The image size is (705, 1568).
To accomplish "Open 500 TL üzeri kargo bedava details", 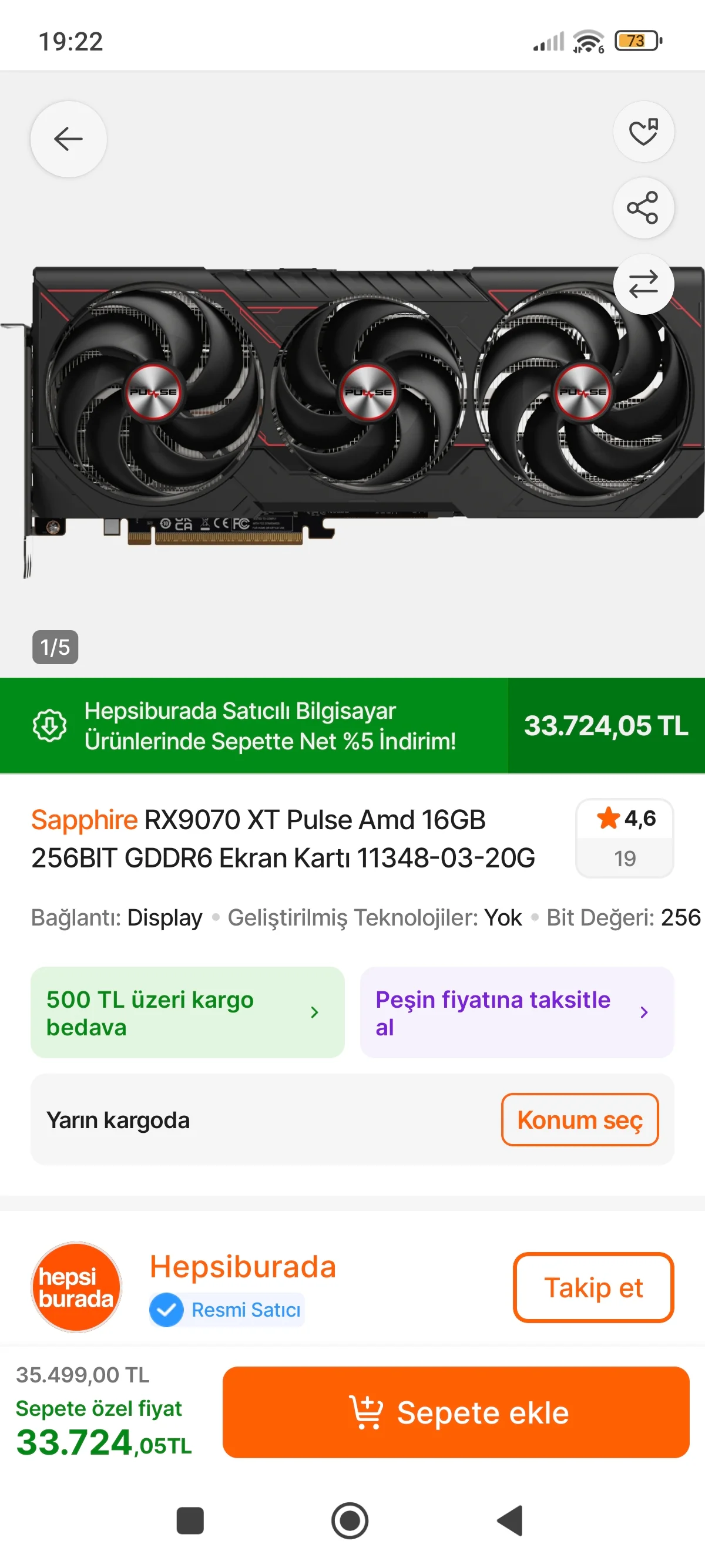I will 187,1012.
